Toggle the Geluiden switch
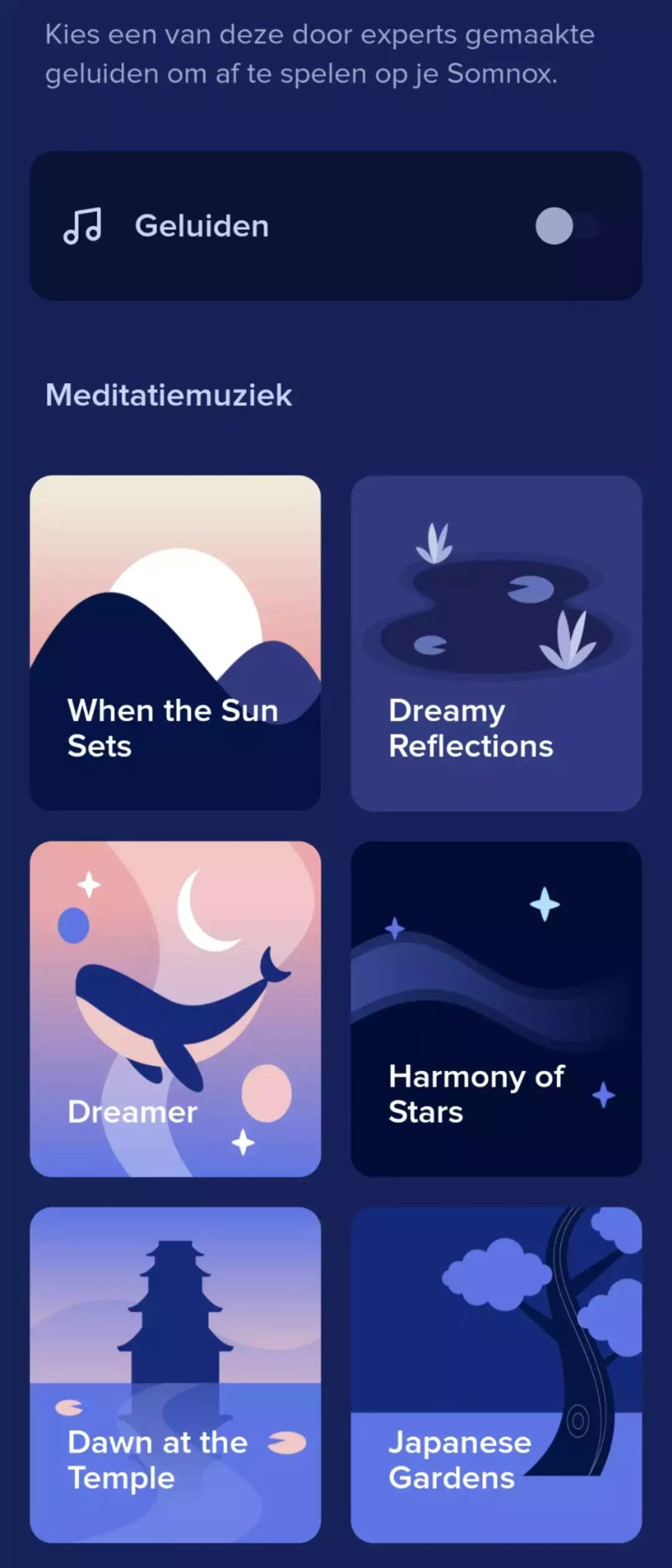Screen dimensions: 672x1568 click(x=566, y=226)
